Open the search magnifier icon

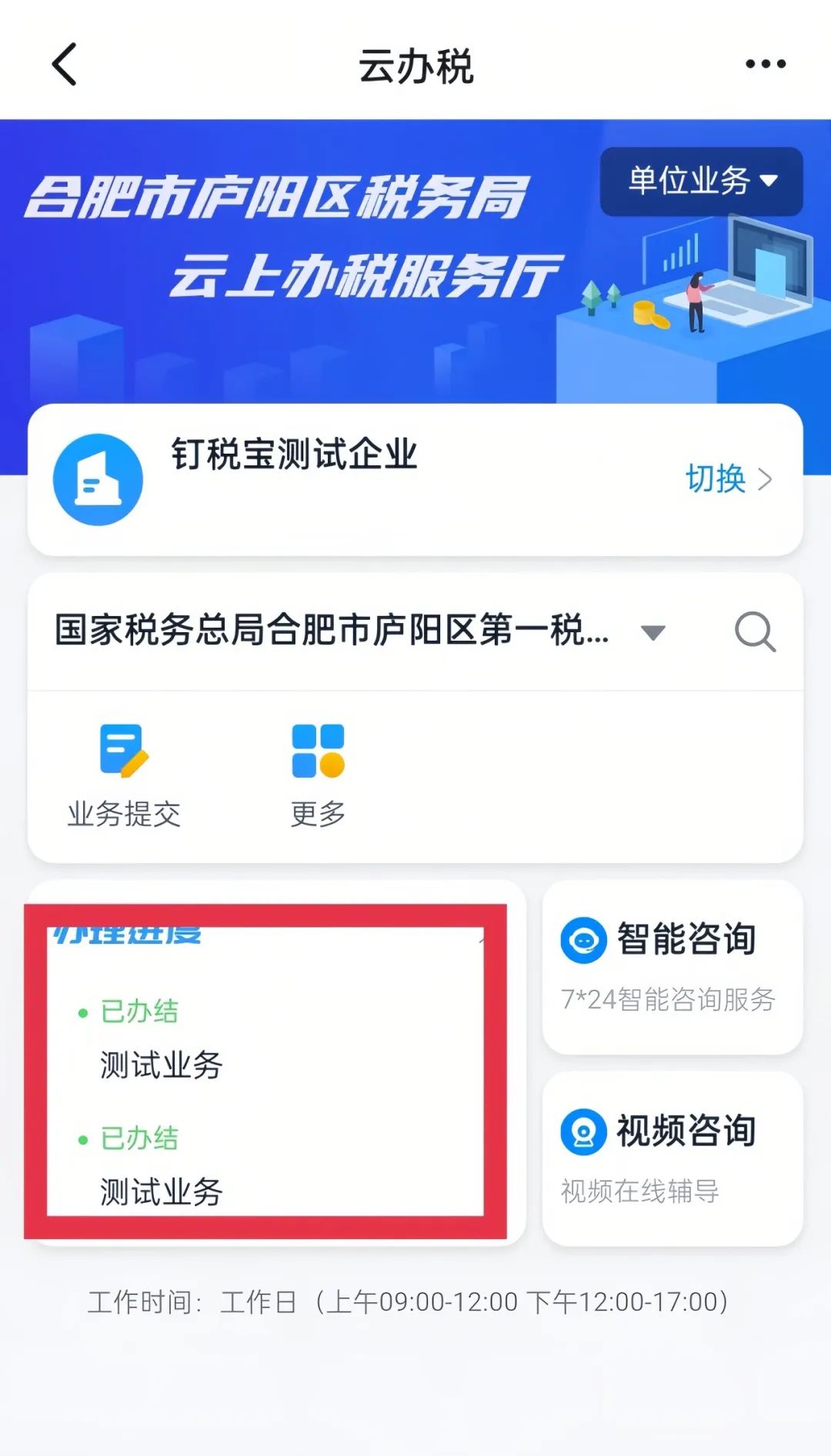click(755, 632)
